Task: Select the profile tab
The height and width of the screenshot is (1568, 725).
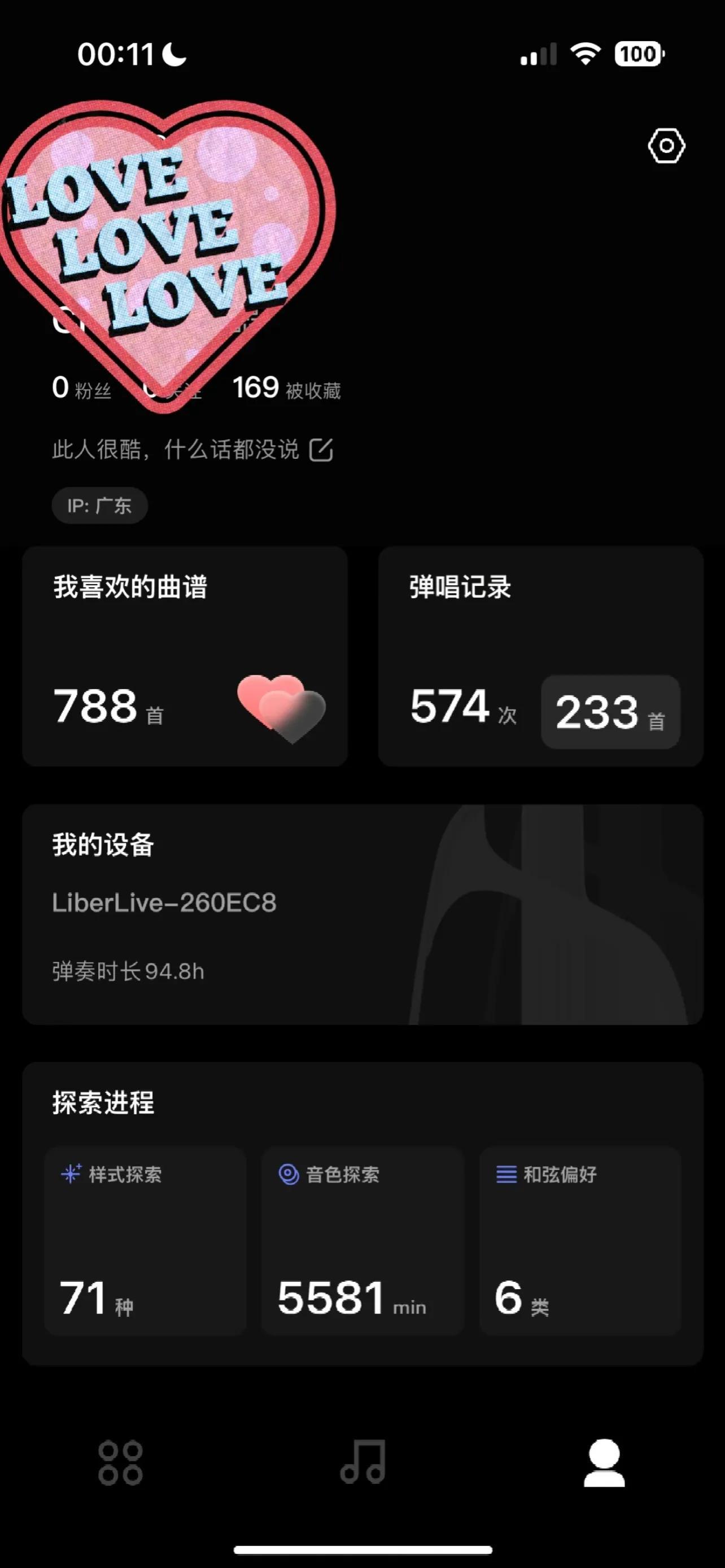Action: coord(604,1462)
